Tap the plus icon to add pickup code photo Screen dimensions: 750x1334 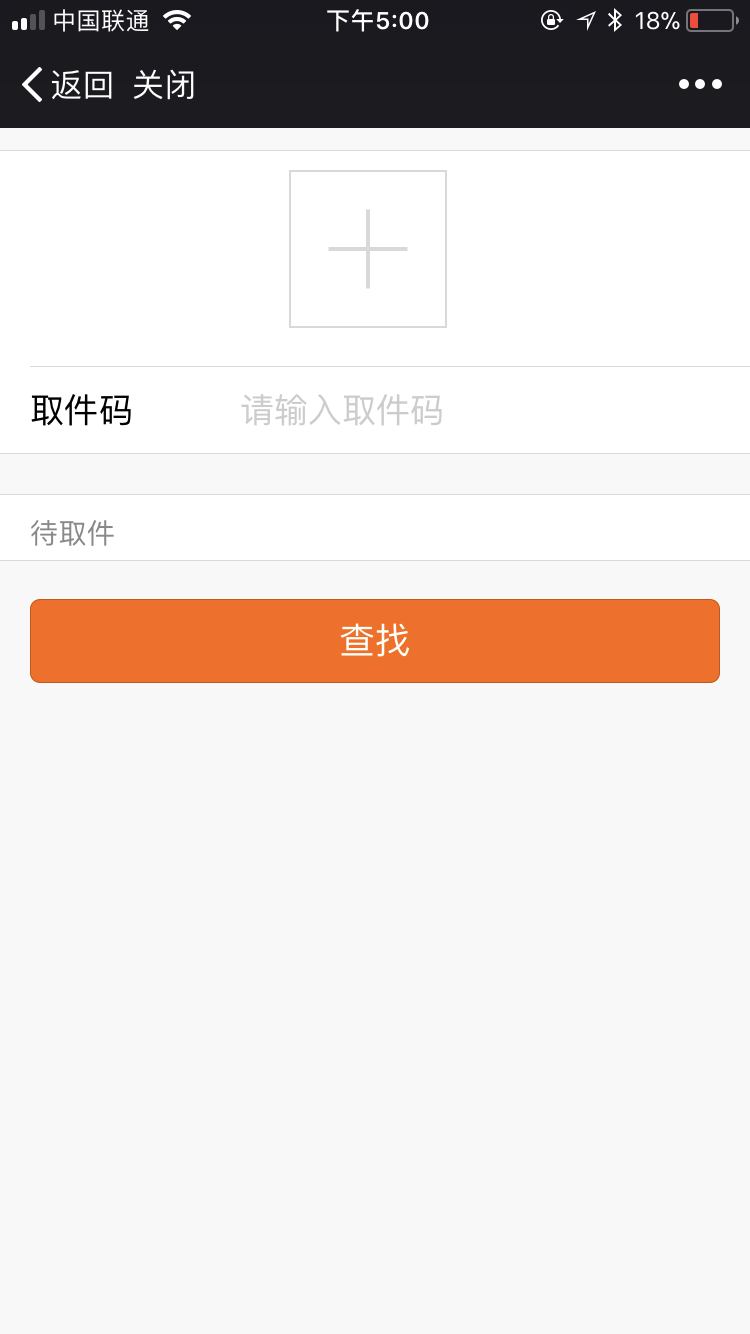point(368,248)
